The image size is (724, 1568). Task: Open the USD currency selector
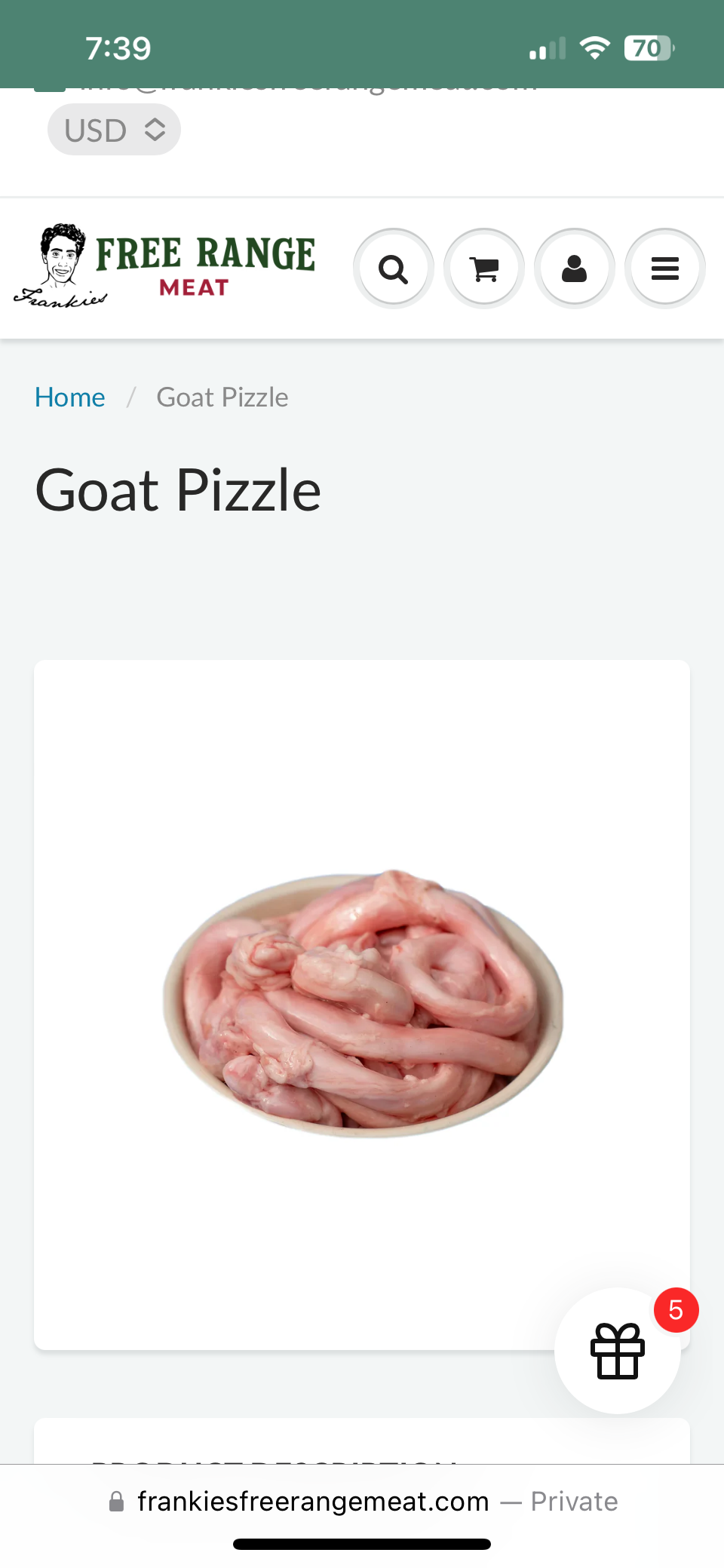[114, 130]
